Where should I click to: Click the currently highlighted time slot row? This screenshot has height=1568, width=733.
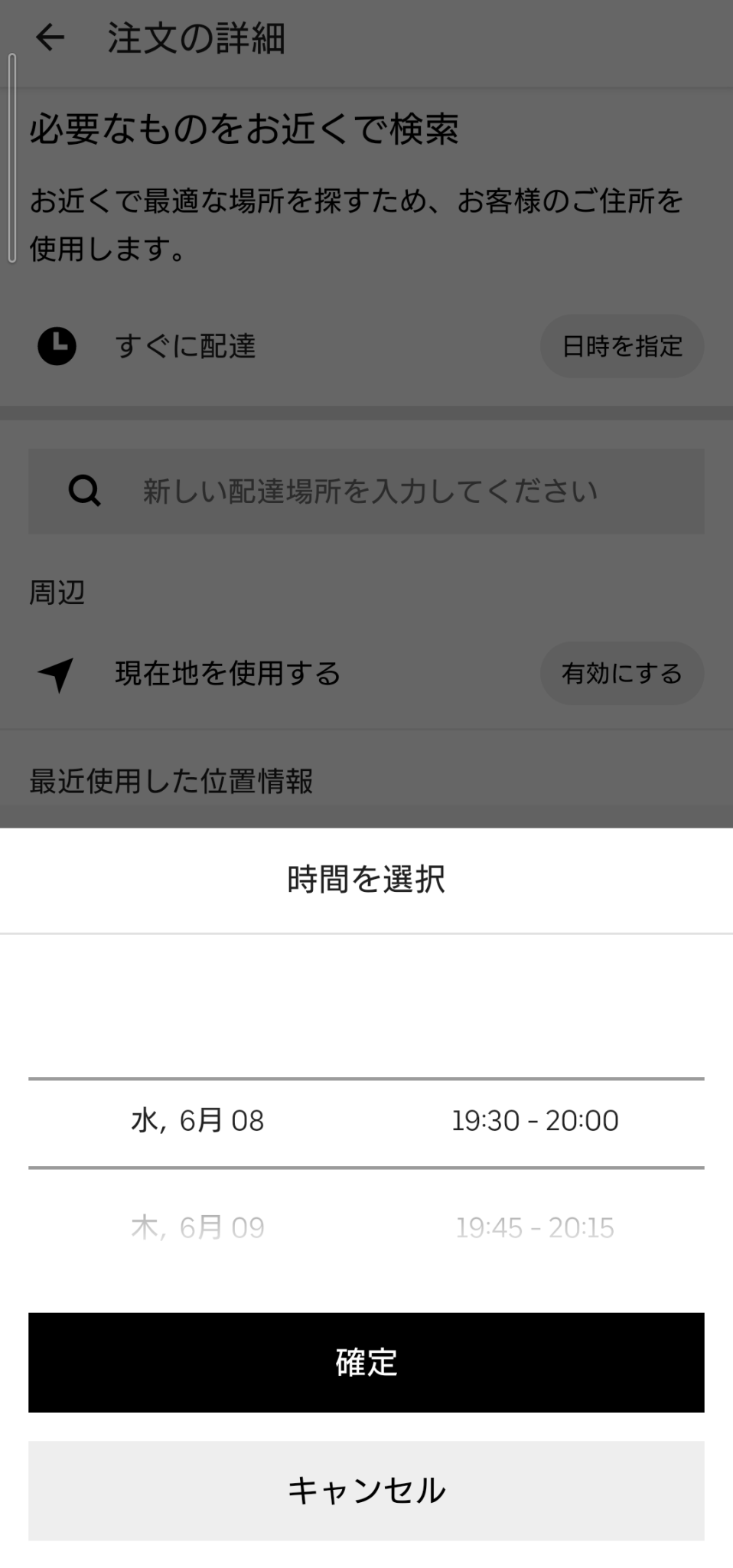[366, 1120]
